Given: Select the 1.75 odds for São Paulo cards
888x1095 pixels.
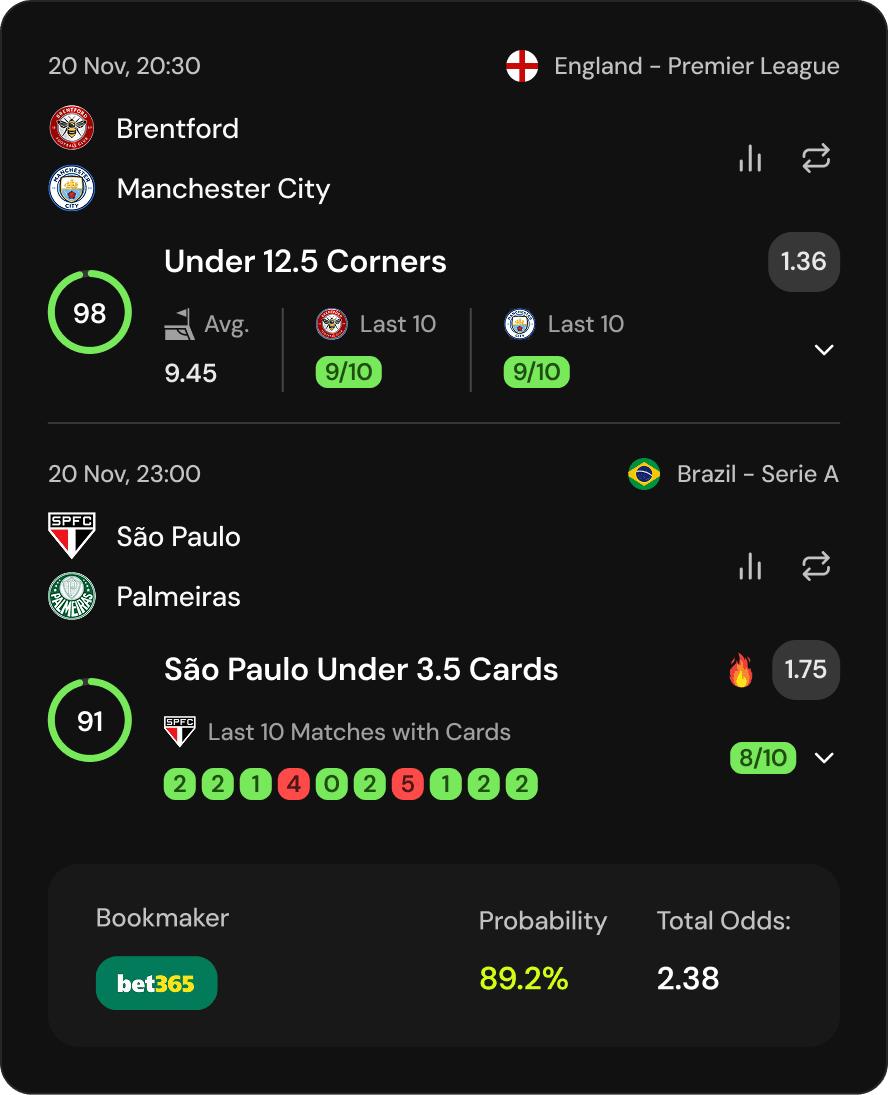Looking at the screenshot, I should pos(805,670).
